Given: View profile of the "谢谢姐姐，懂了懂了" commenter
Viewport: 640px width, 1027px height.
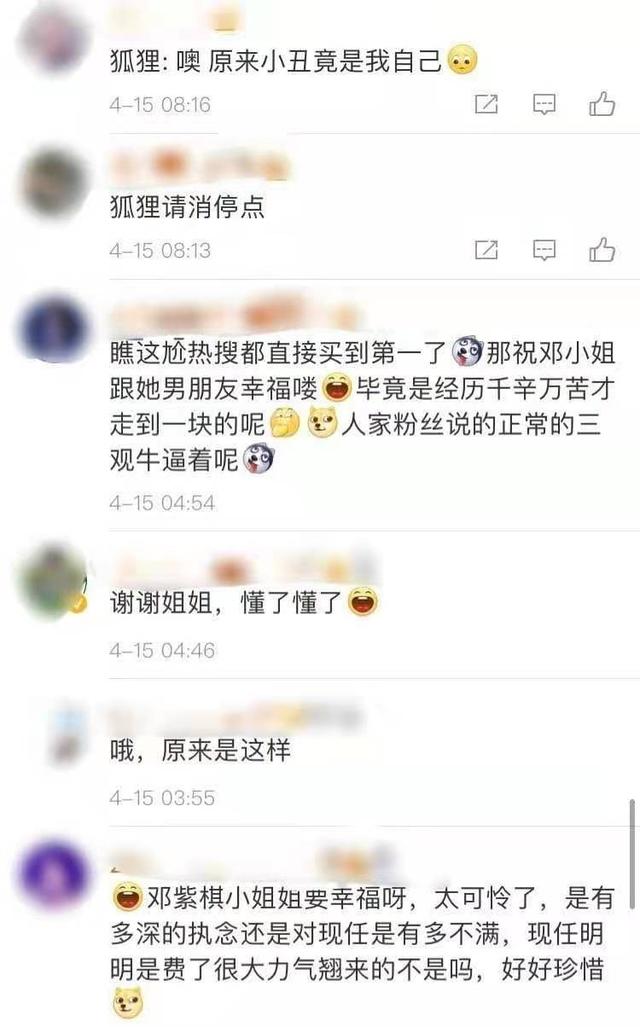Looking at the screenshot, I should 55,578.
